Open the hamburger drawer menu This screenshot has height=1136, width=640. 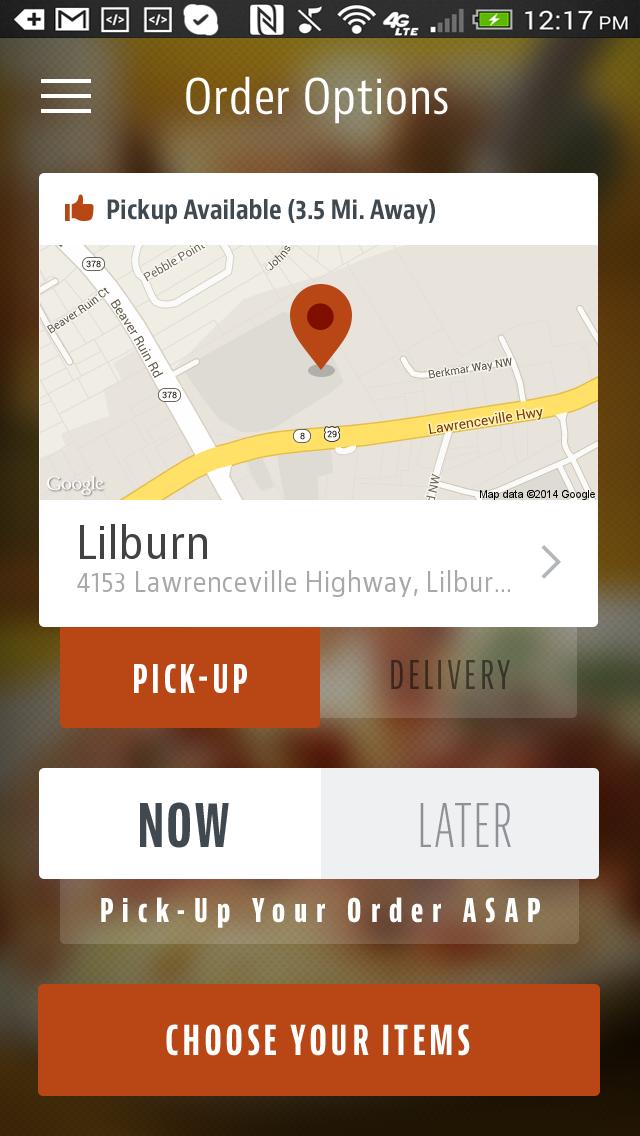click(66, 96)
